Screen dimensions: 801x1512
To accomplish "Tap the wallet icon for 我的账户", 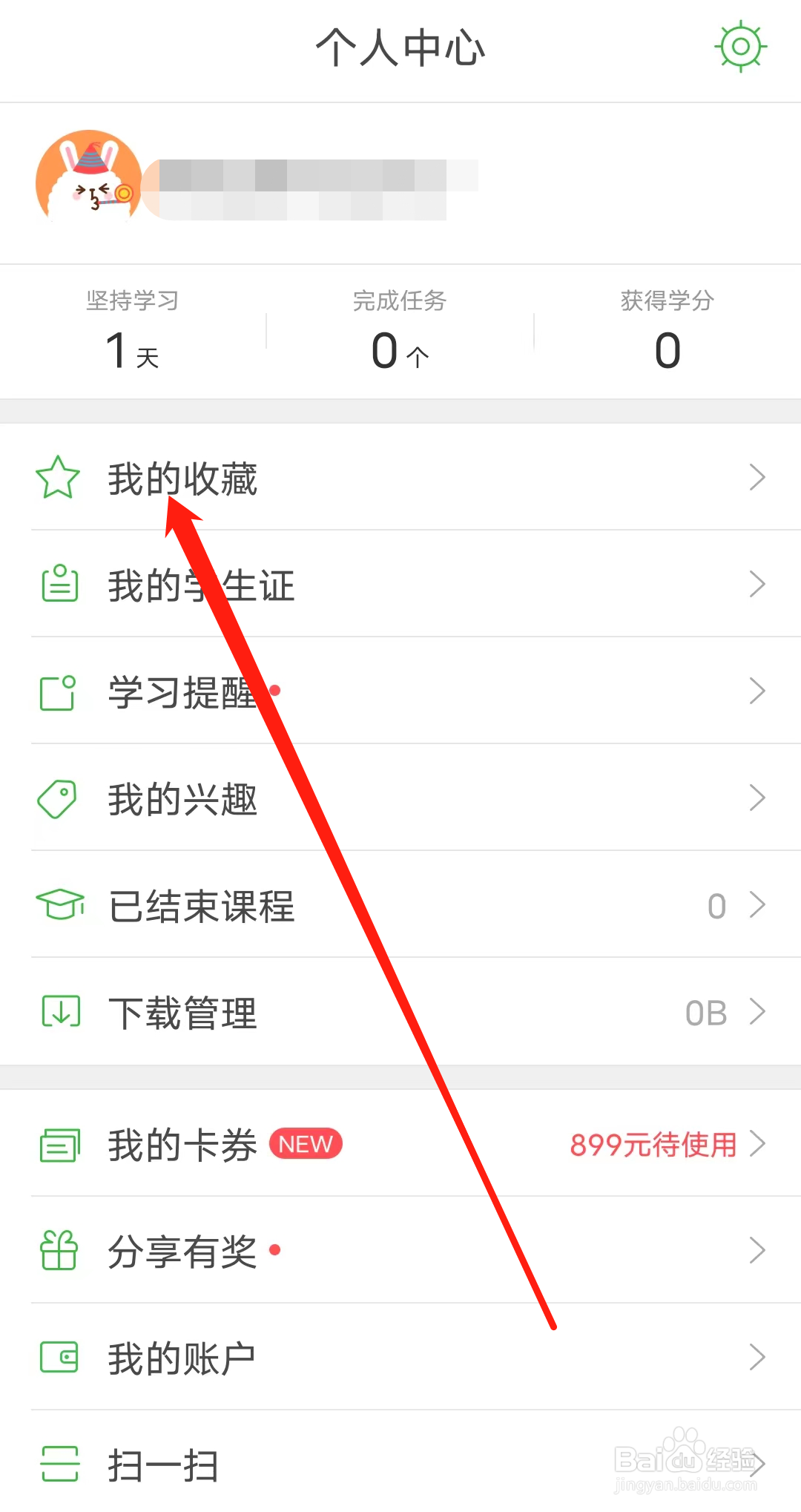I will pyautogui.click(x=58, y=1356).
